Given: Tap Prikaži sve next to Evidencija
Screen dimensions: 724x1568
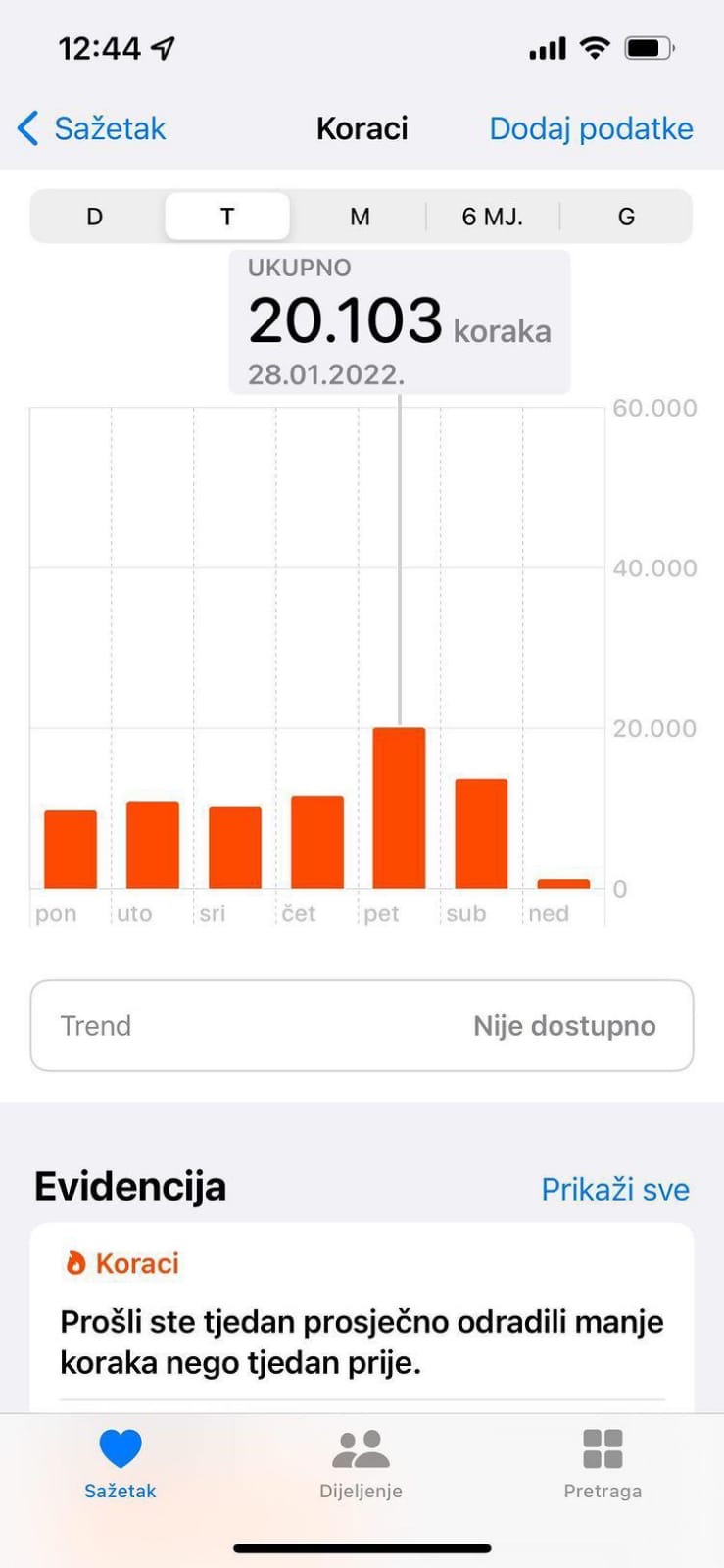Looking at the screenshot, I should (615, 1189).
